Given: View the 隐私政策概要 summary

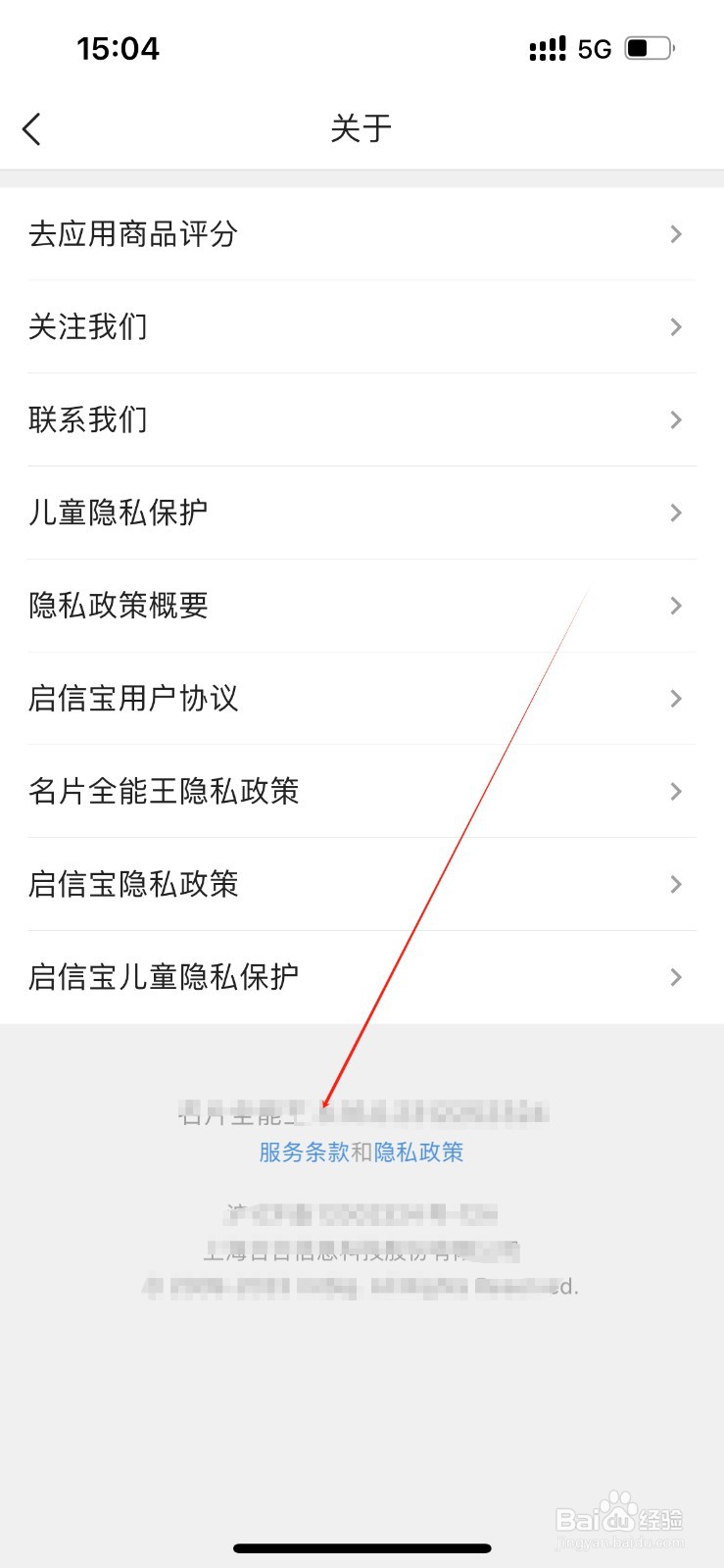Looking at the screenshot, I should click(118, 606).
